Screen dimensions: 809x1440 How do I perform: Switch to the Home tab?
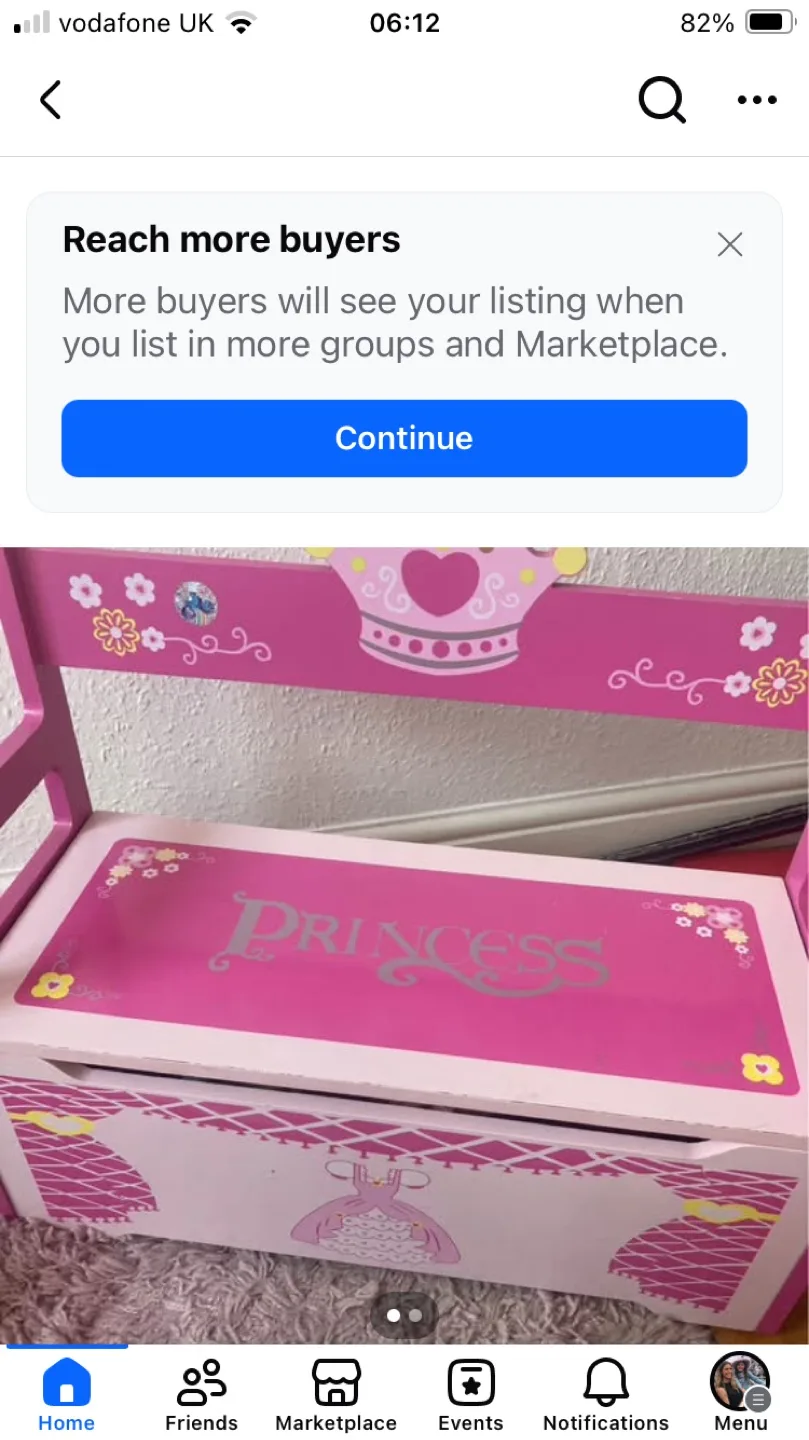point(66,1395)
